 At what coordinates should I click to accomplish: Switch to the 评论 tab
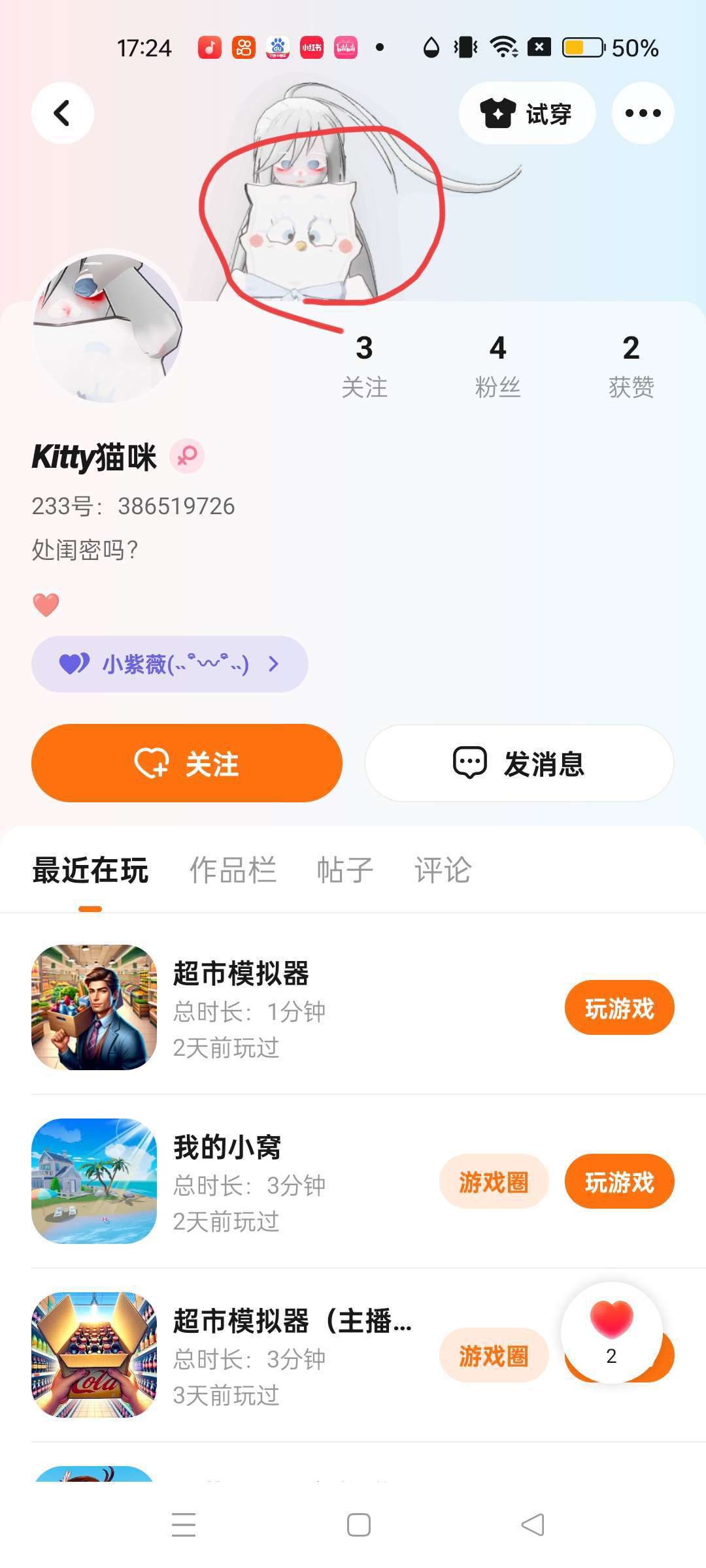tap(443, 870)
